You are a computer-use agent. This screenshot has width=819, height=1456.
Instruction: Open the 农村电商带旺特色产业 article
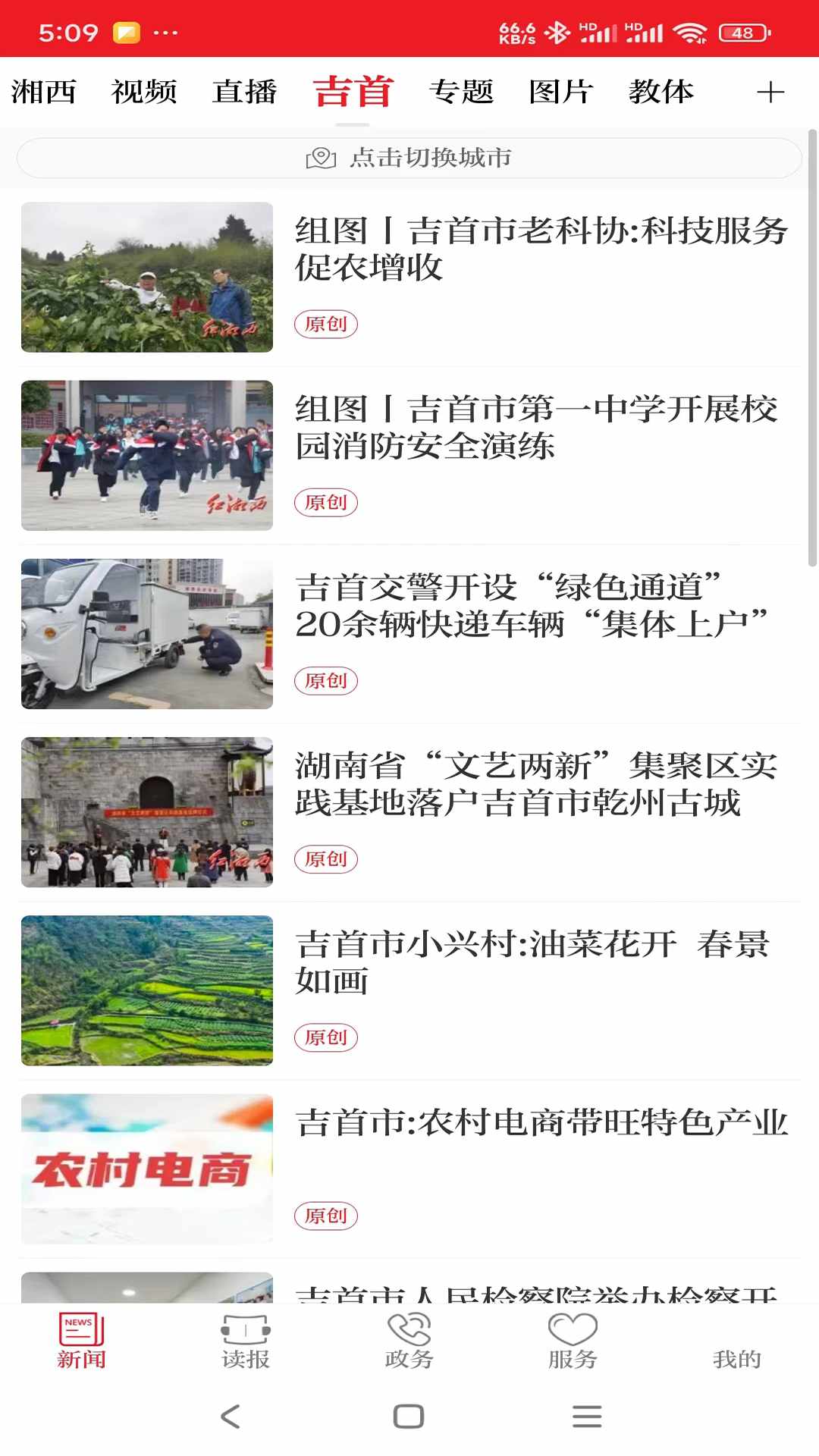click(541, 1123)
